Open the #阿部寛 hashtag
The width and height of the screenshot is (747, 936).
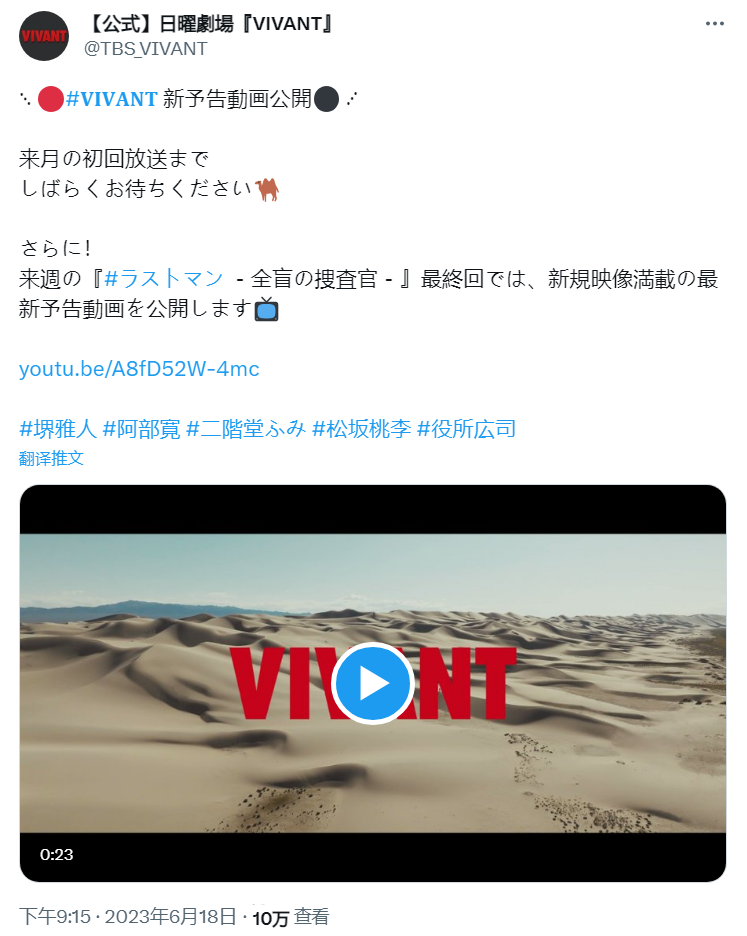tap(141, 429)
